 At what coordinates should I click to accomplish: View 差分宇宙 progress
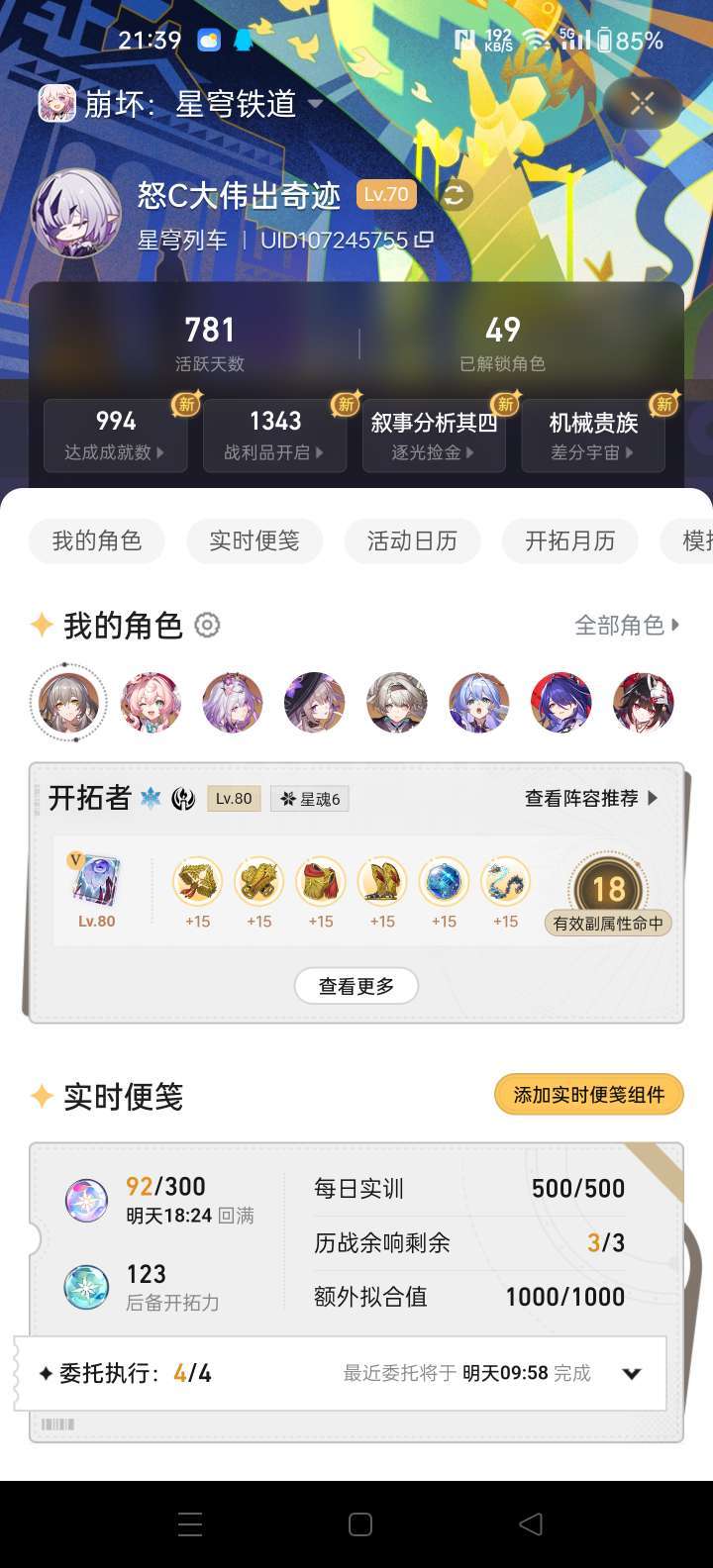point(593,436)
